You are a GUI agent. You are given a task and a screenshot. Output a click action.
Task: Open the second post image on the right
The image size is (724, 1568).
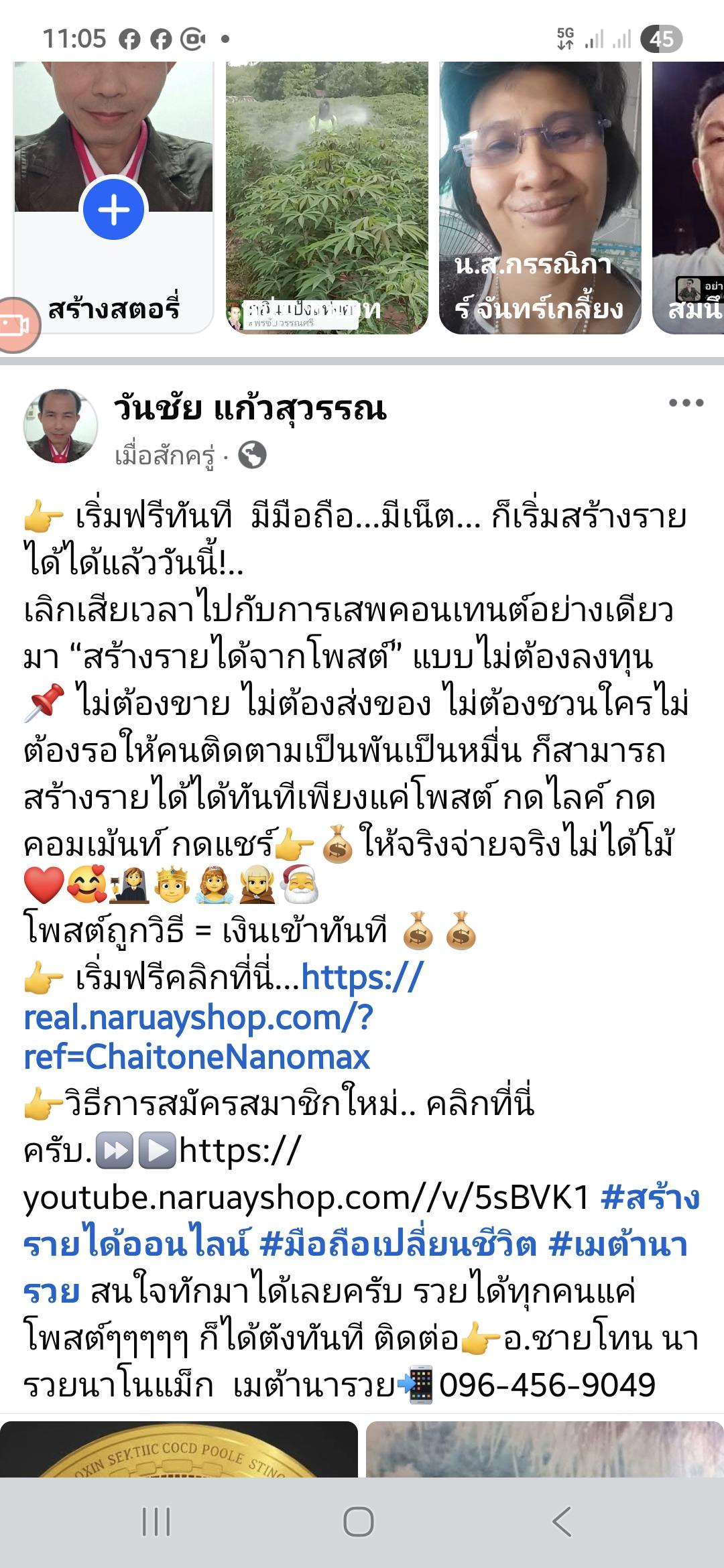tap(544, 1449)
